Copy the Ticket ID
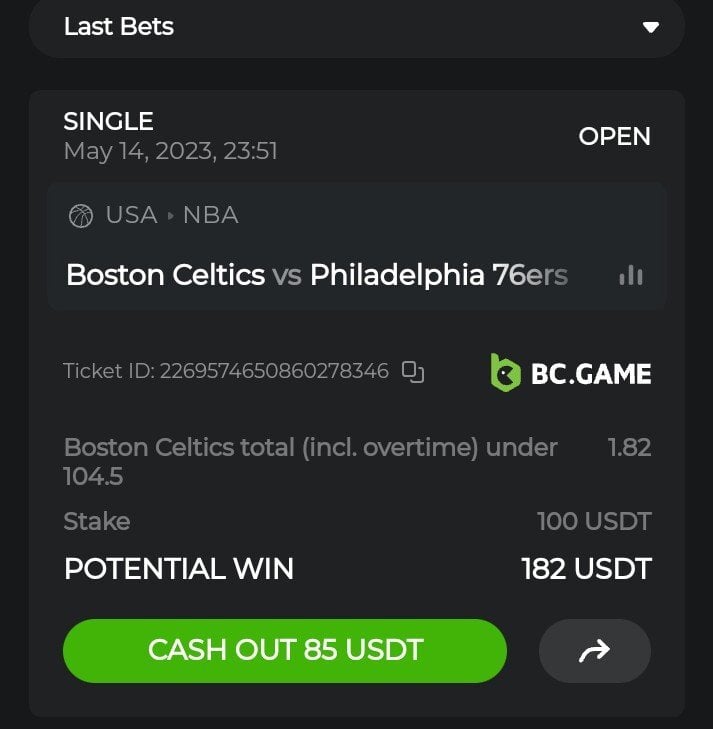713x729 pixels. [413, 372]
